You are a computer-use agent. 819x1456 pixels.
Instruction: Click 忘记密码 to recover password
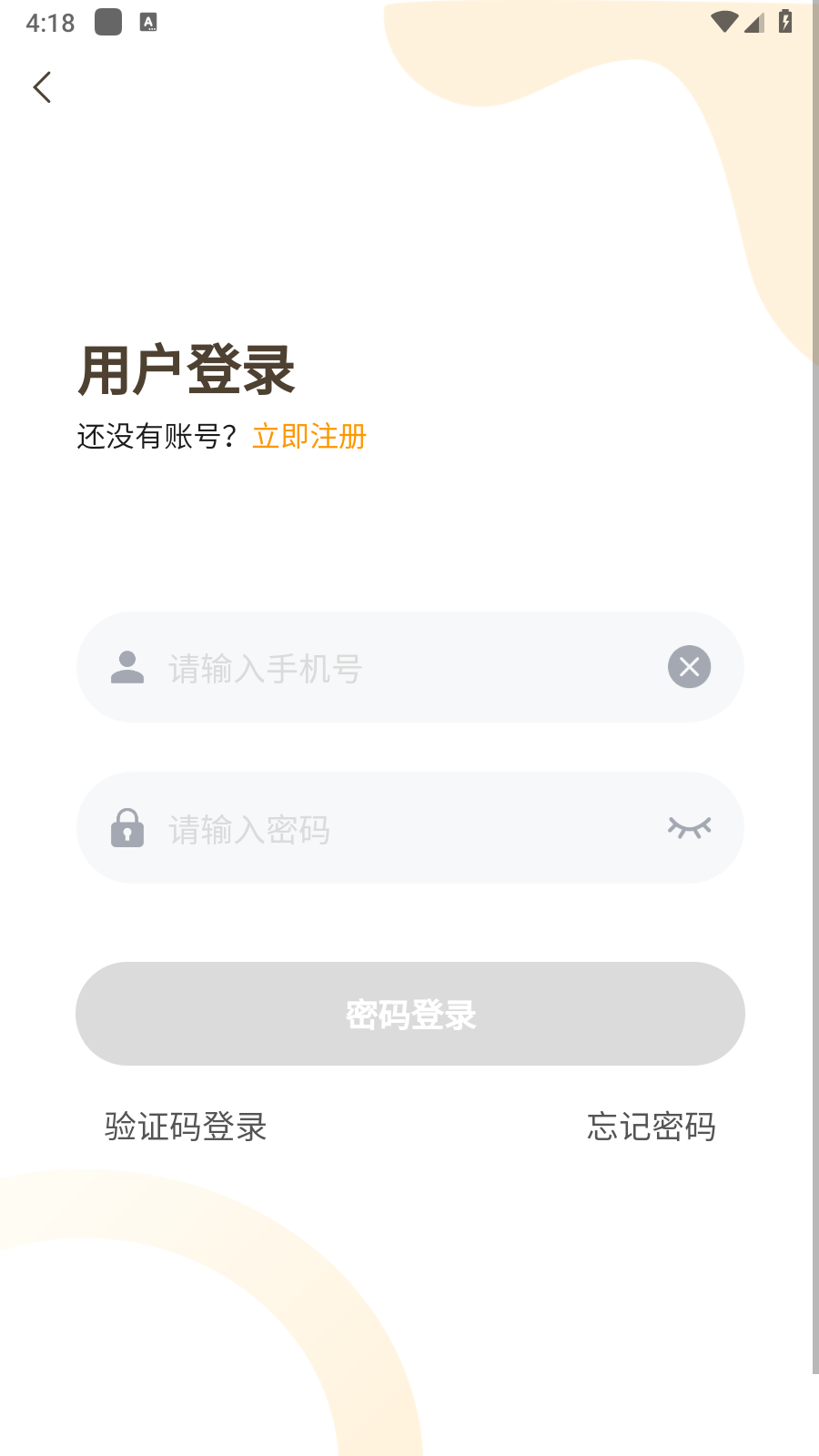(652, 1127)
